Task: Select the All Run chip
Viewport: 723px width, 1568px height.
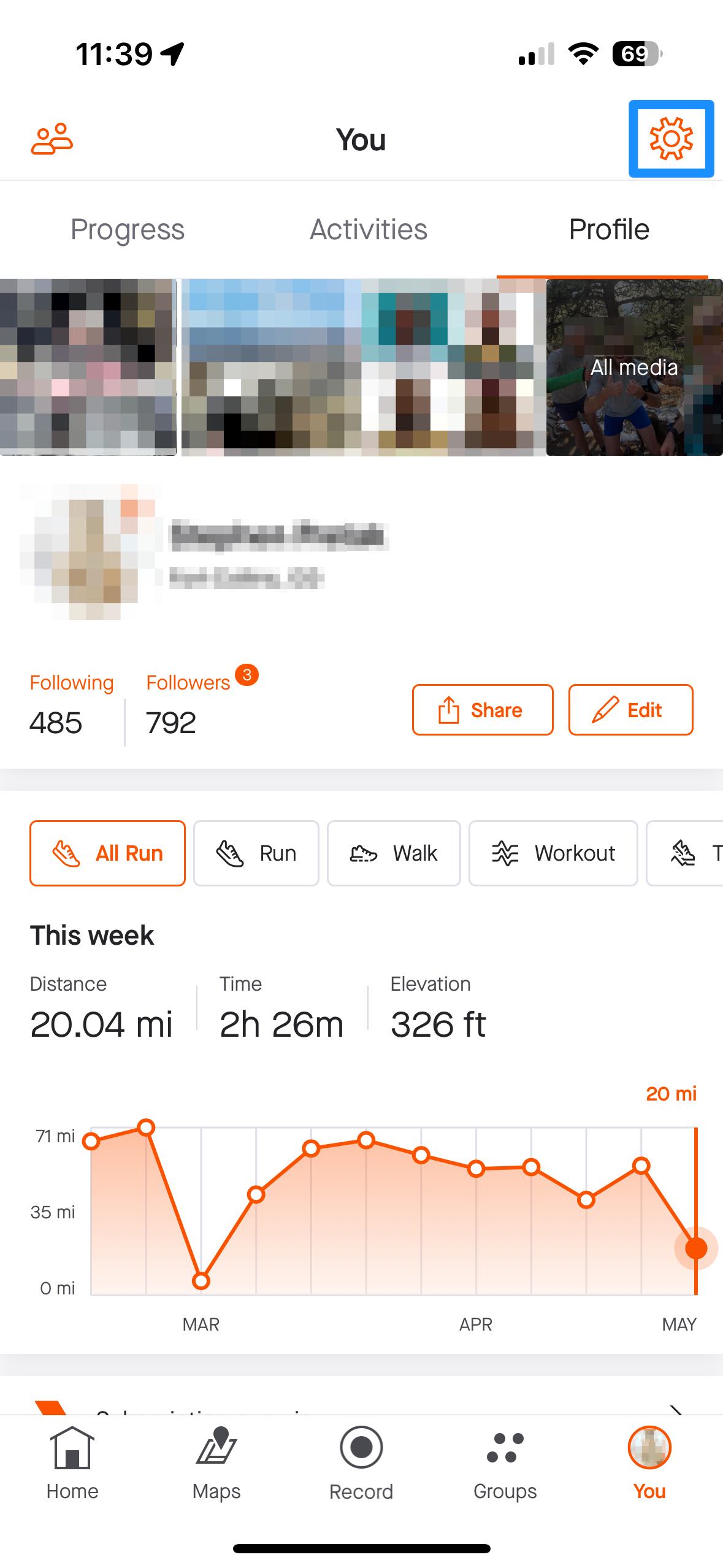Action: click(107, 853)
